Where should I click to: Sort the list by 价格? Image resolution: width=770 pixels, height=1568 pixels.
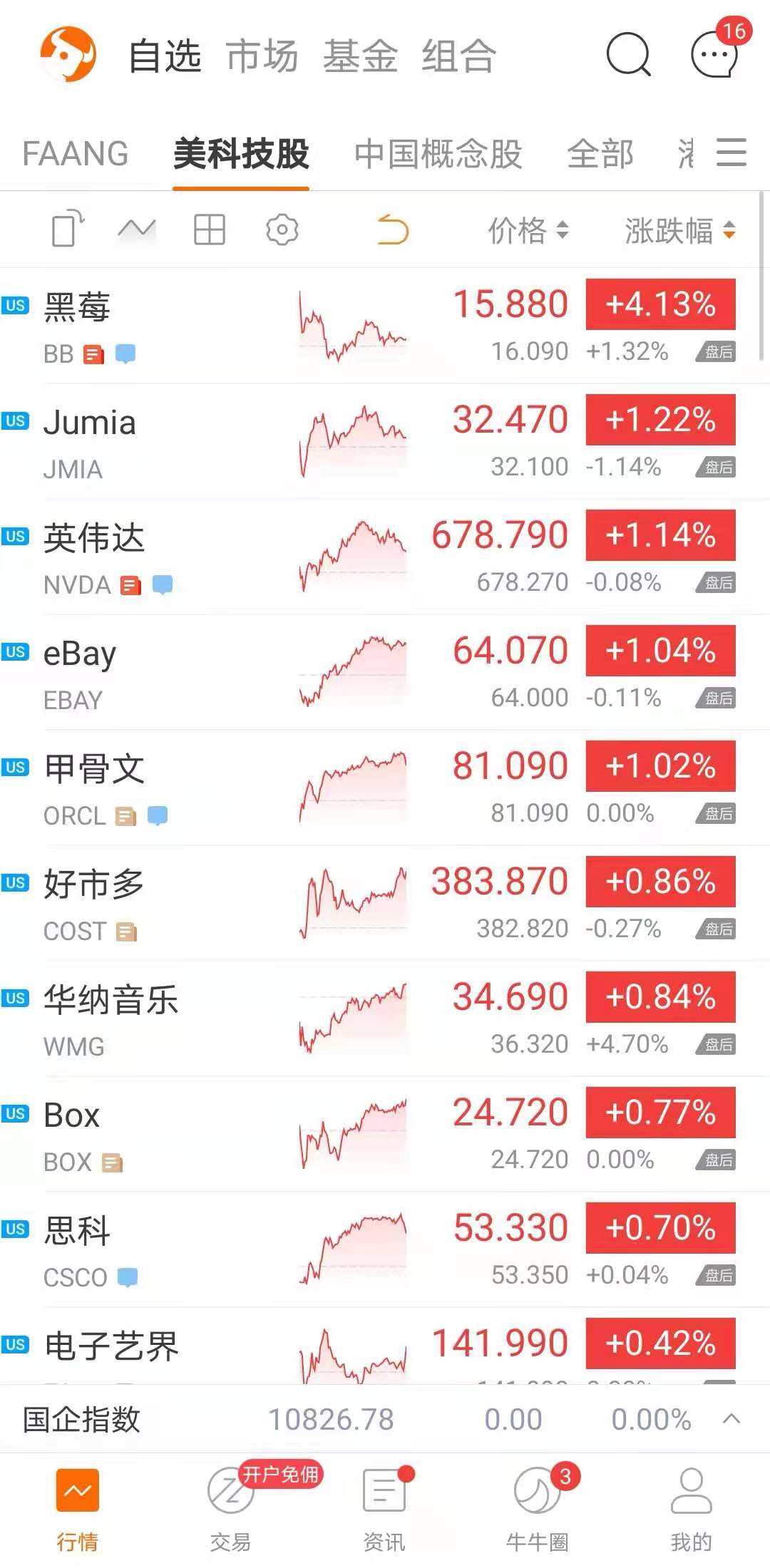528,230
